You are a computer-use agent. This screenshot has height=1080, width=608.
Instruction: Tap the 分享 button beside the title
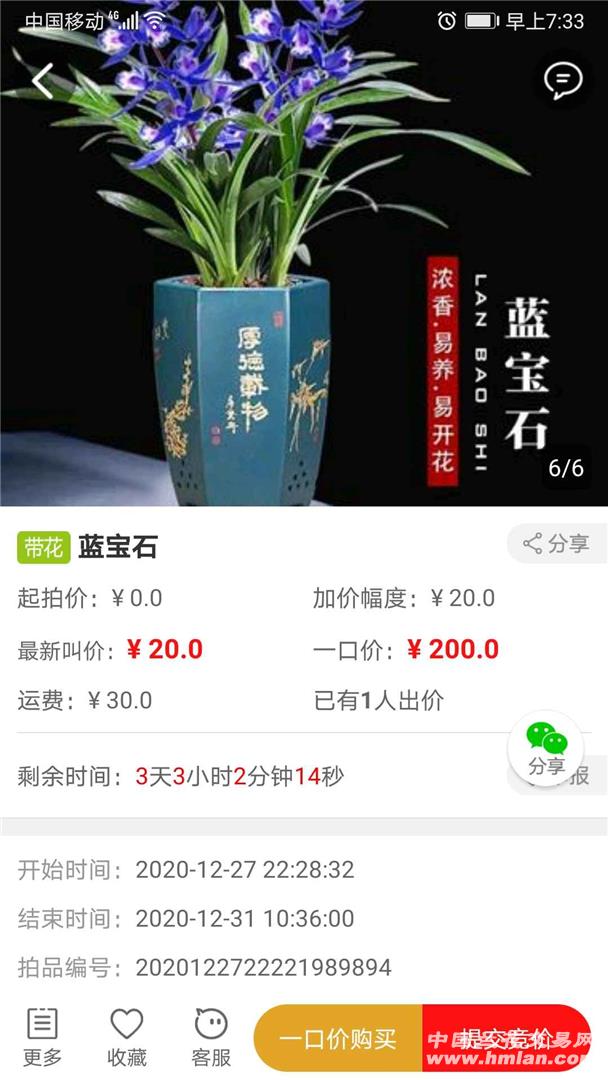pyautogui.click(x=557, y=543)
